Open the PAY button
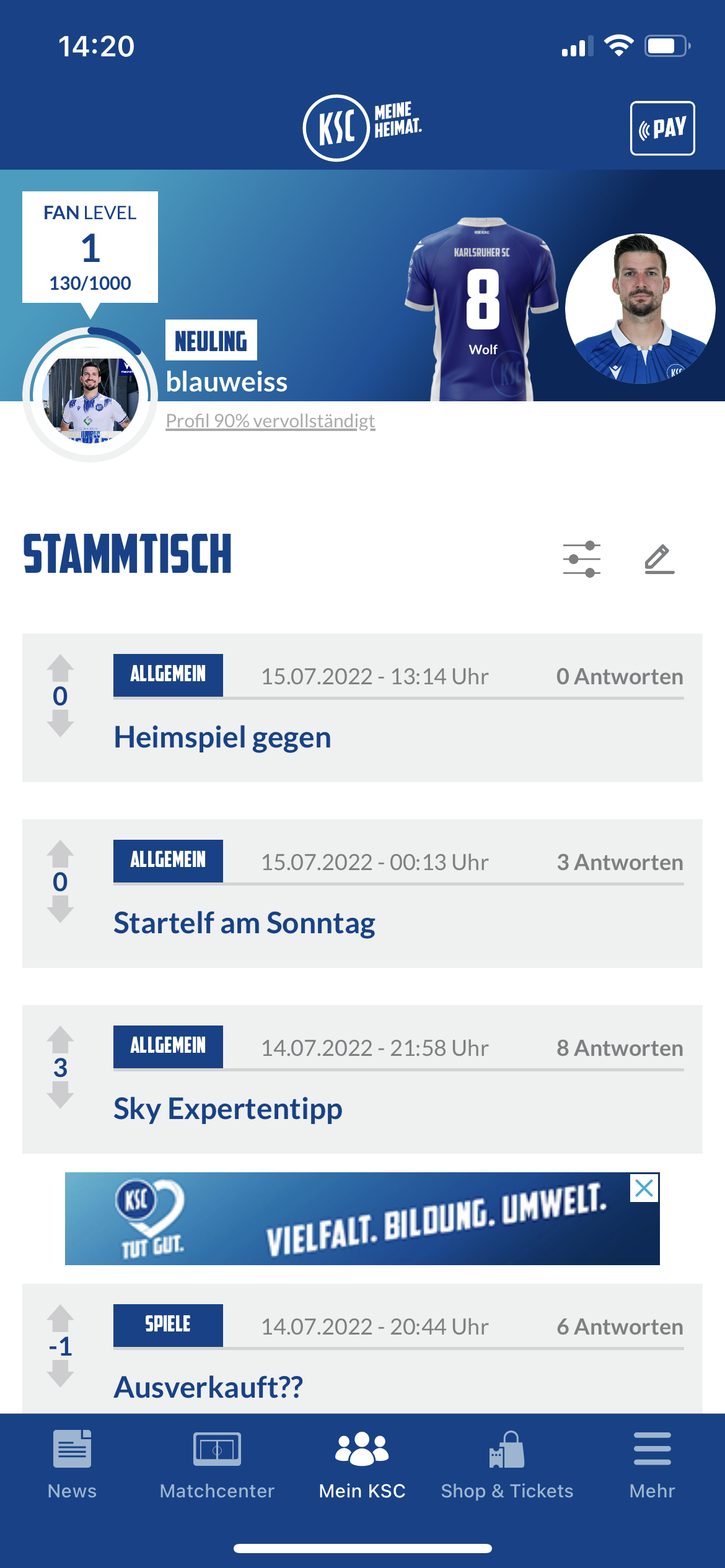The width and height of the screenshot is (725, 1568). [x=662, y=128]
